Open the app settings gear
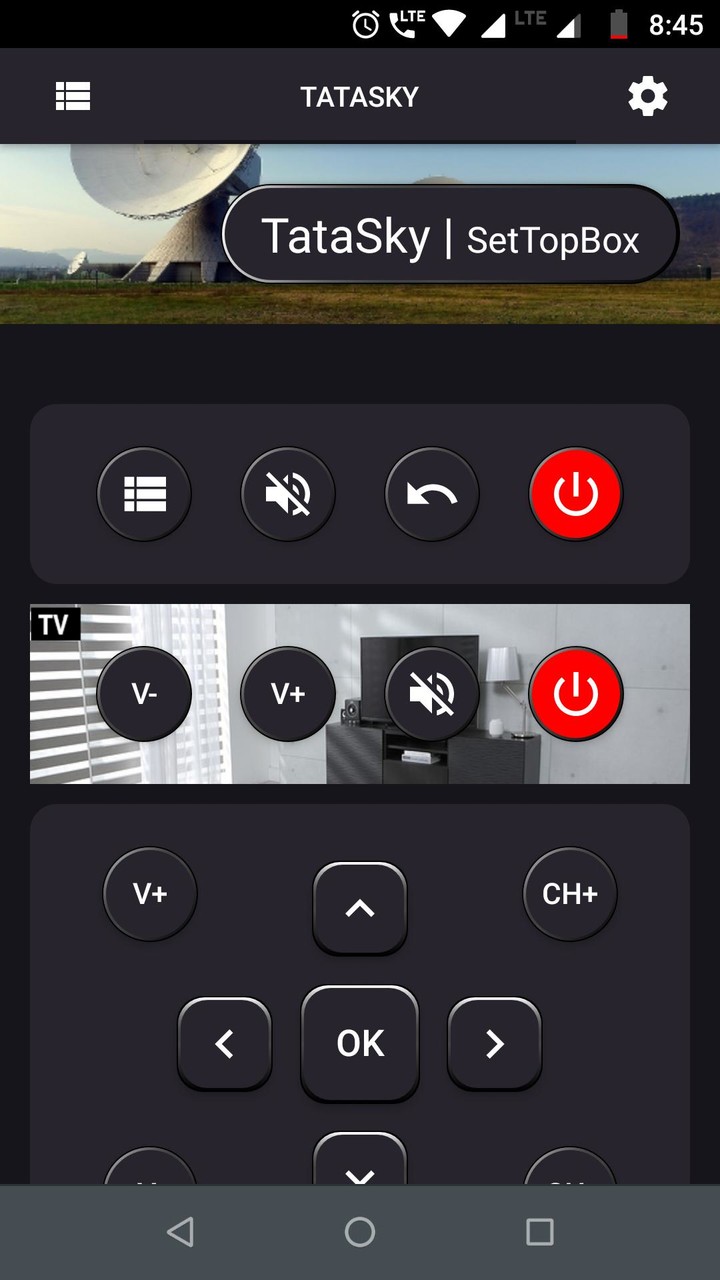The height and width of the screenshot is (1280, 720). [x=646, y=96]
